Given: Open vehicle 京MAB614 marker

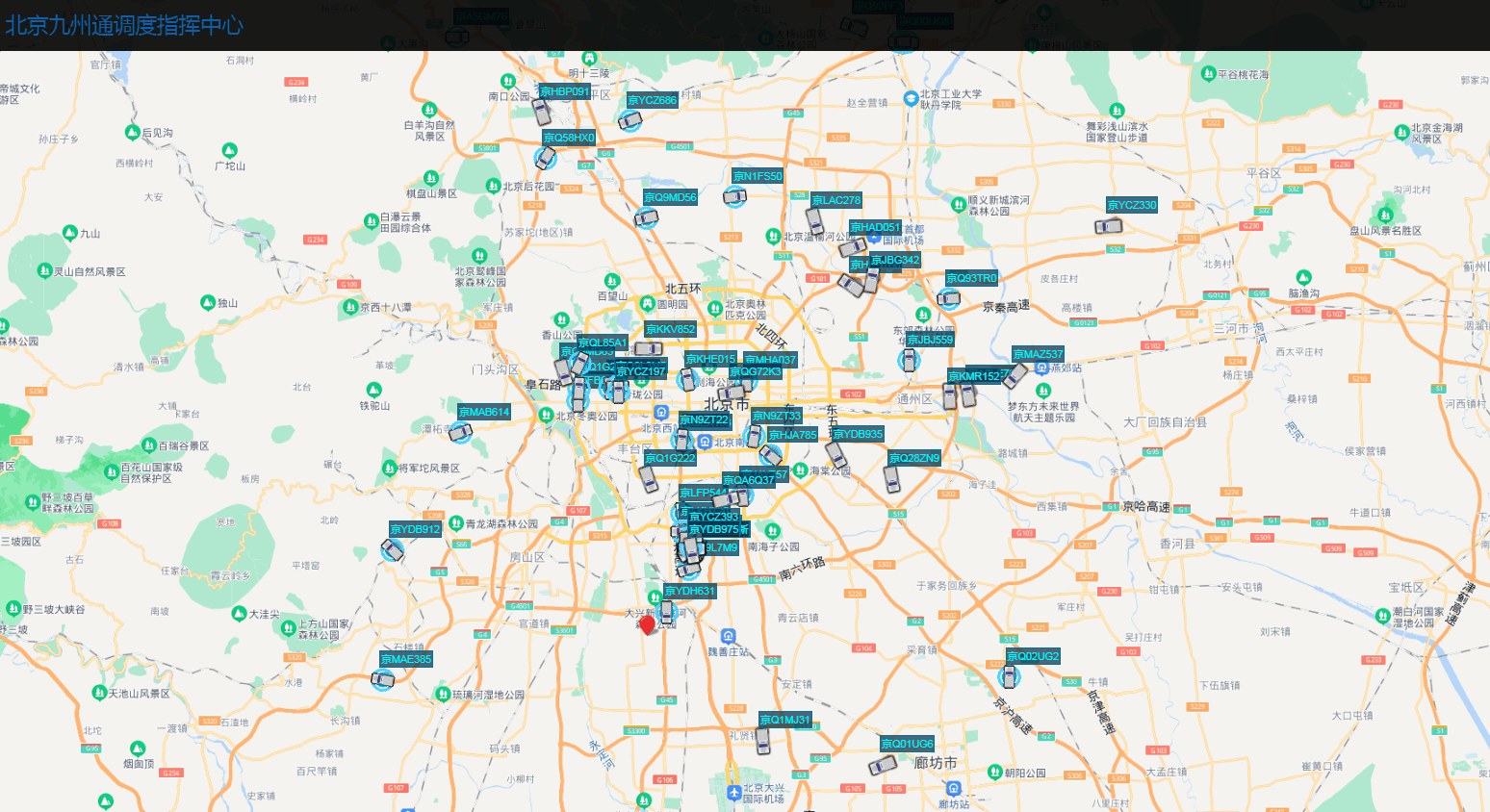Looking at the screenshot, I should [460, 432].
